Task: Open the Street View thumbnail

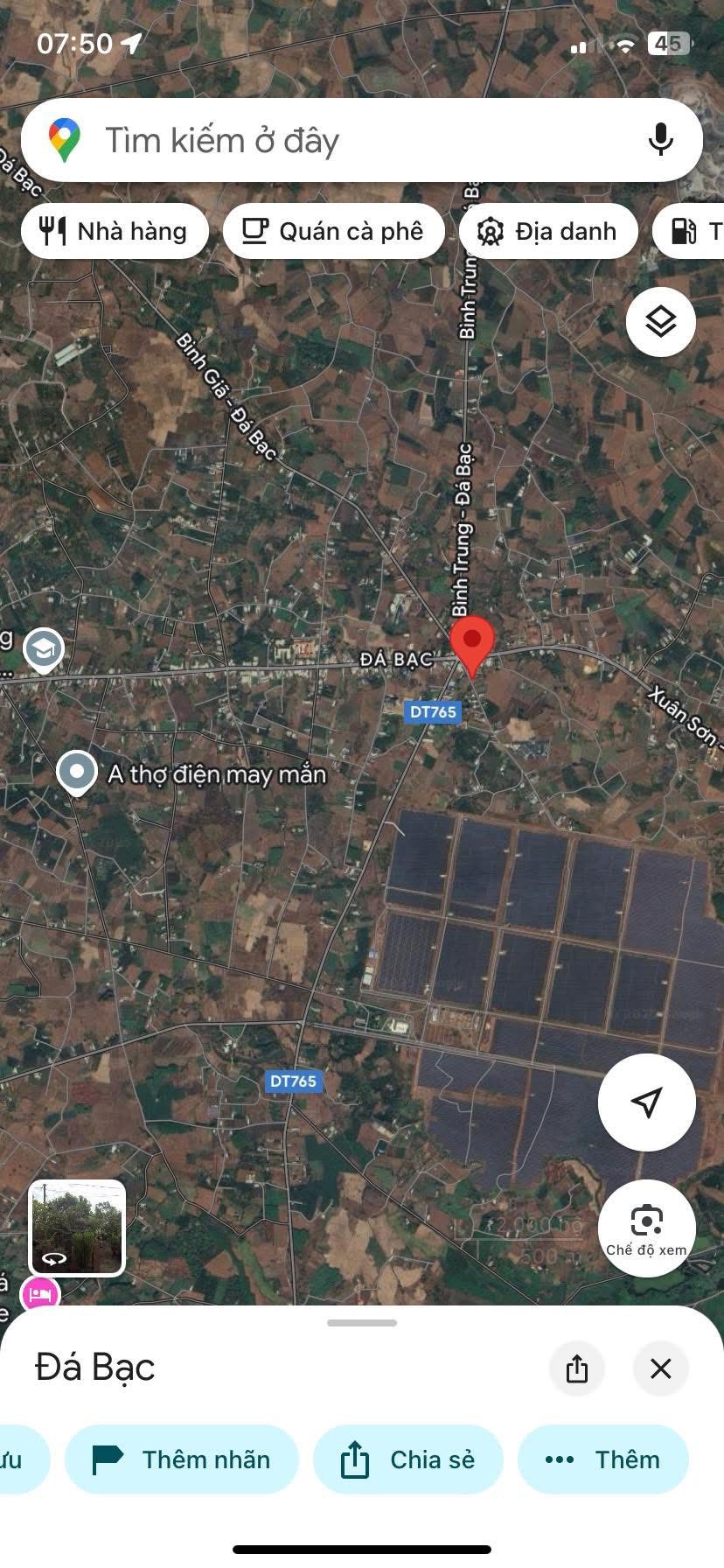Action: coord(77,1226)
